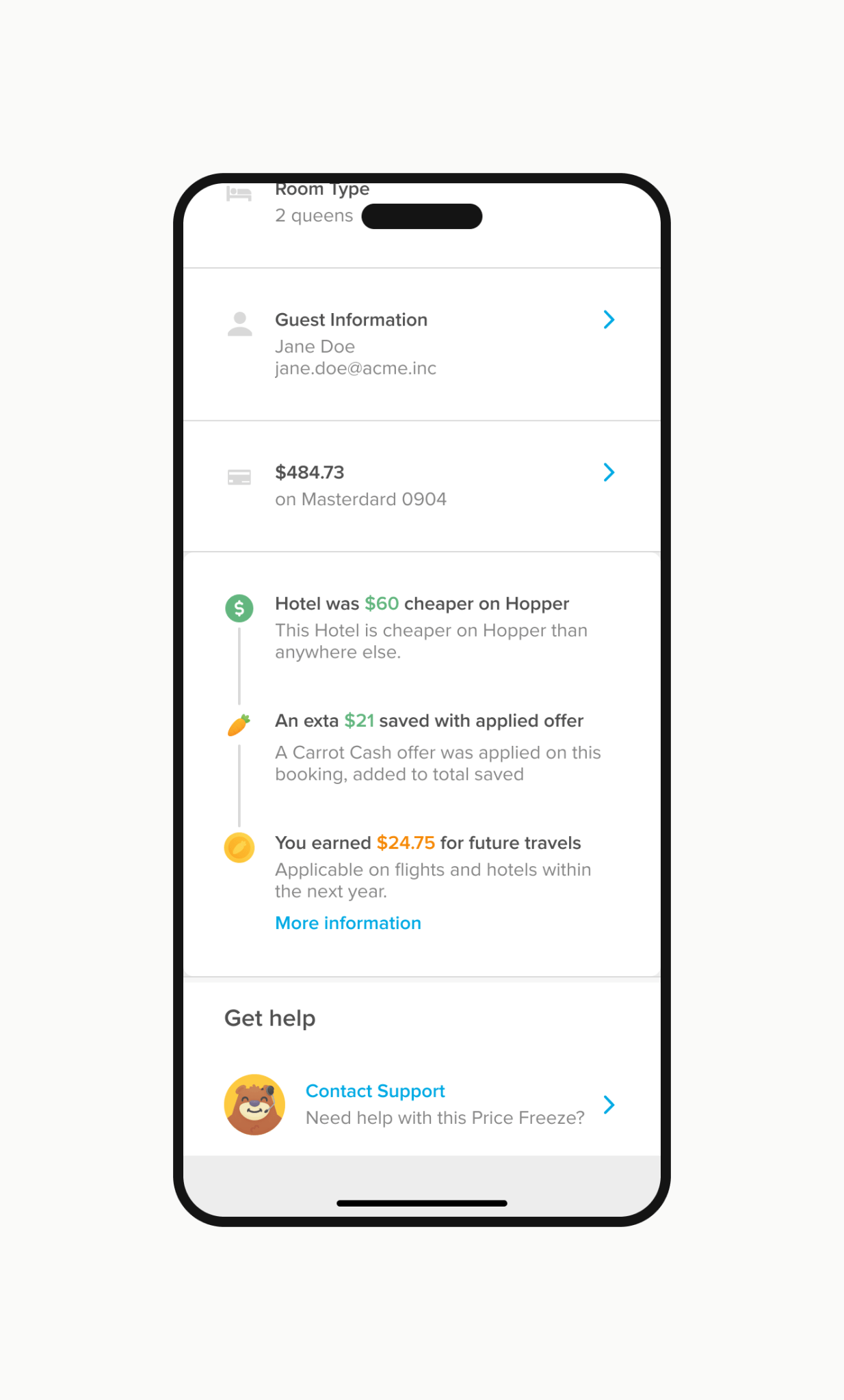Viewport: 844px width, 1400px height.
Task: Open the More information link
Action: coord(347,923)
